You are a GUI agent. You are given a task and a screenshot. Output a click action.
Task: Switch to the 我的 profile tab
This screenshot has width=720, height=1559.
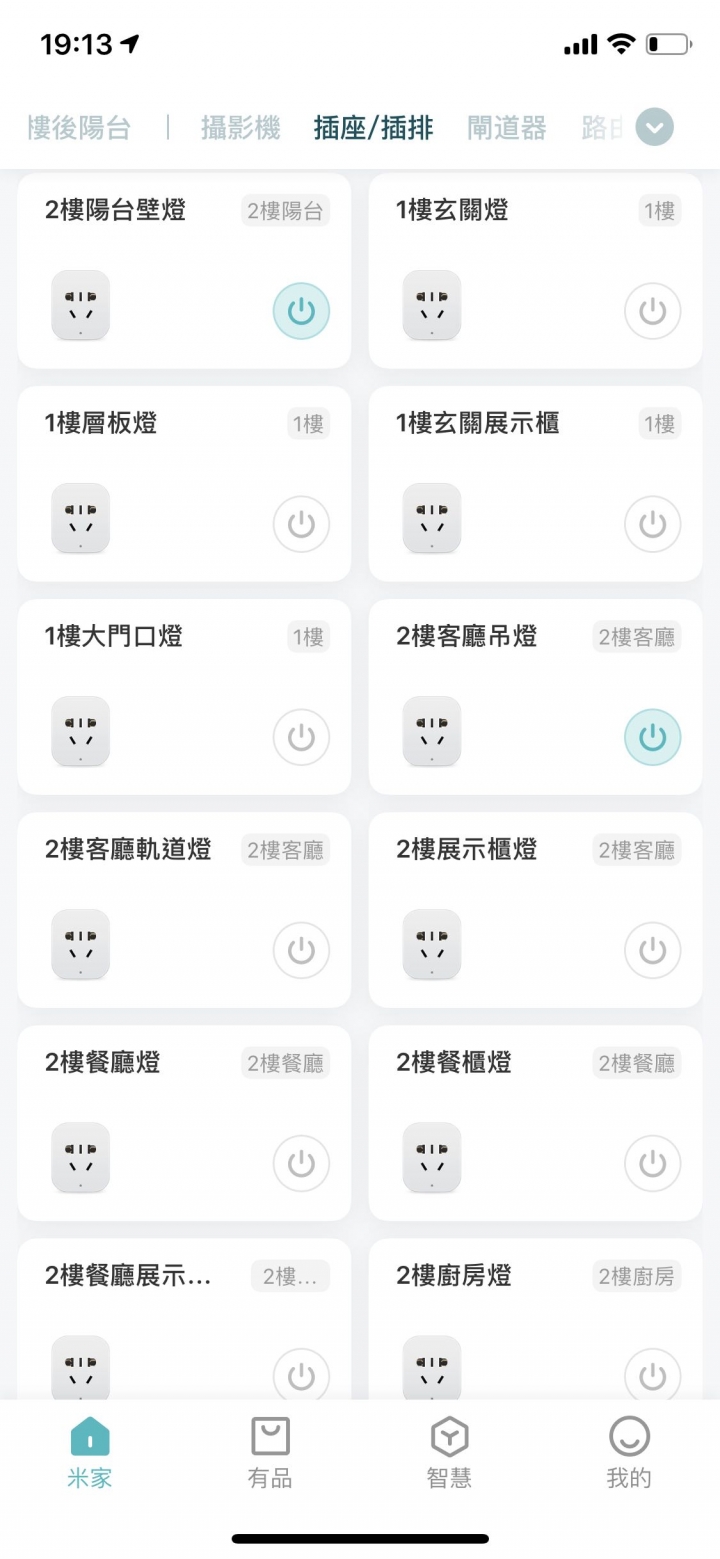(x=629, y=1453)
